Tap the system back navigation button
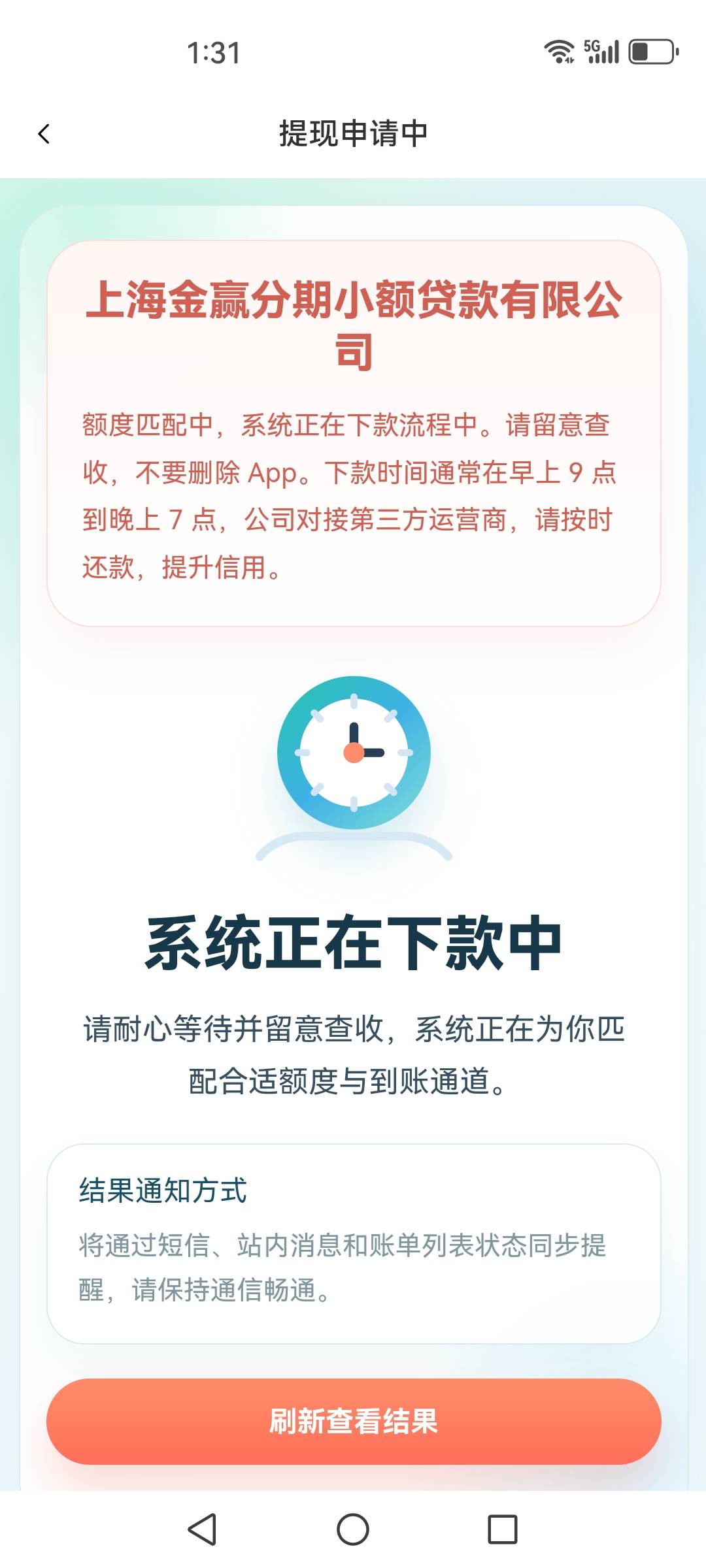This screenshot has height=1568, width=706. 202,1529
